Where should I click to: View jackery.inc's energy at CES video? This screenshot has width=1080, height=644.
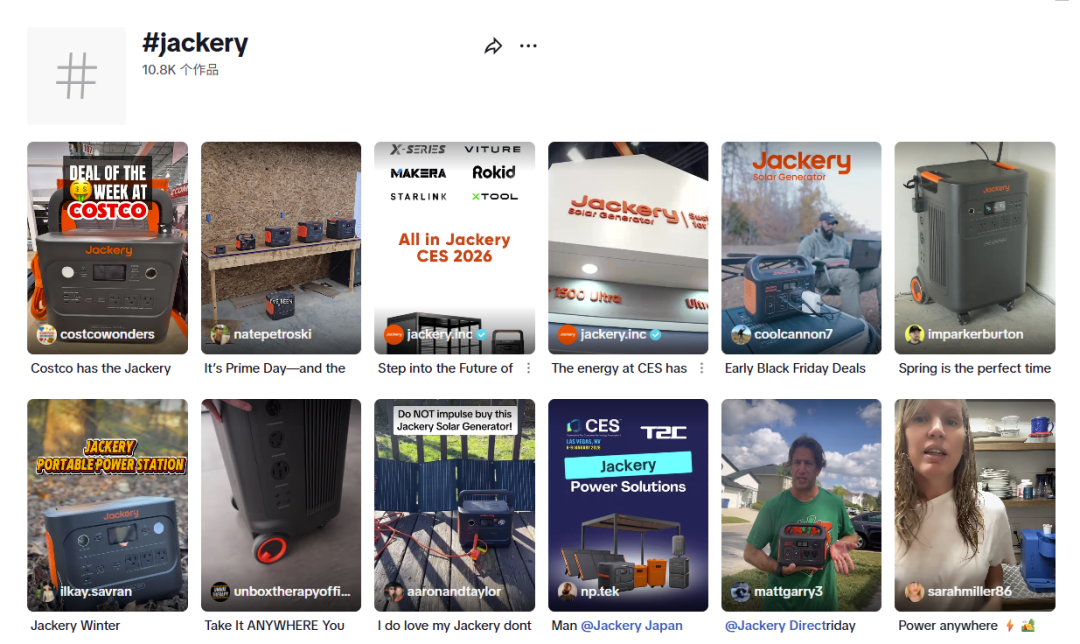pyautogui.click(x=628, y=247)
